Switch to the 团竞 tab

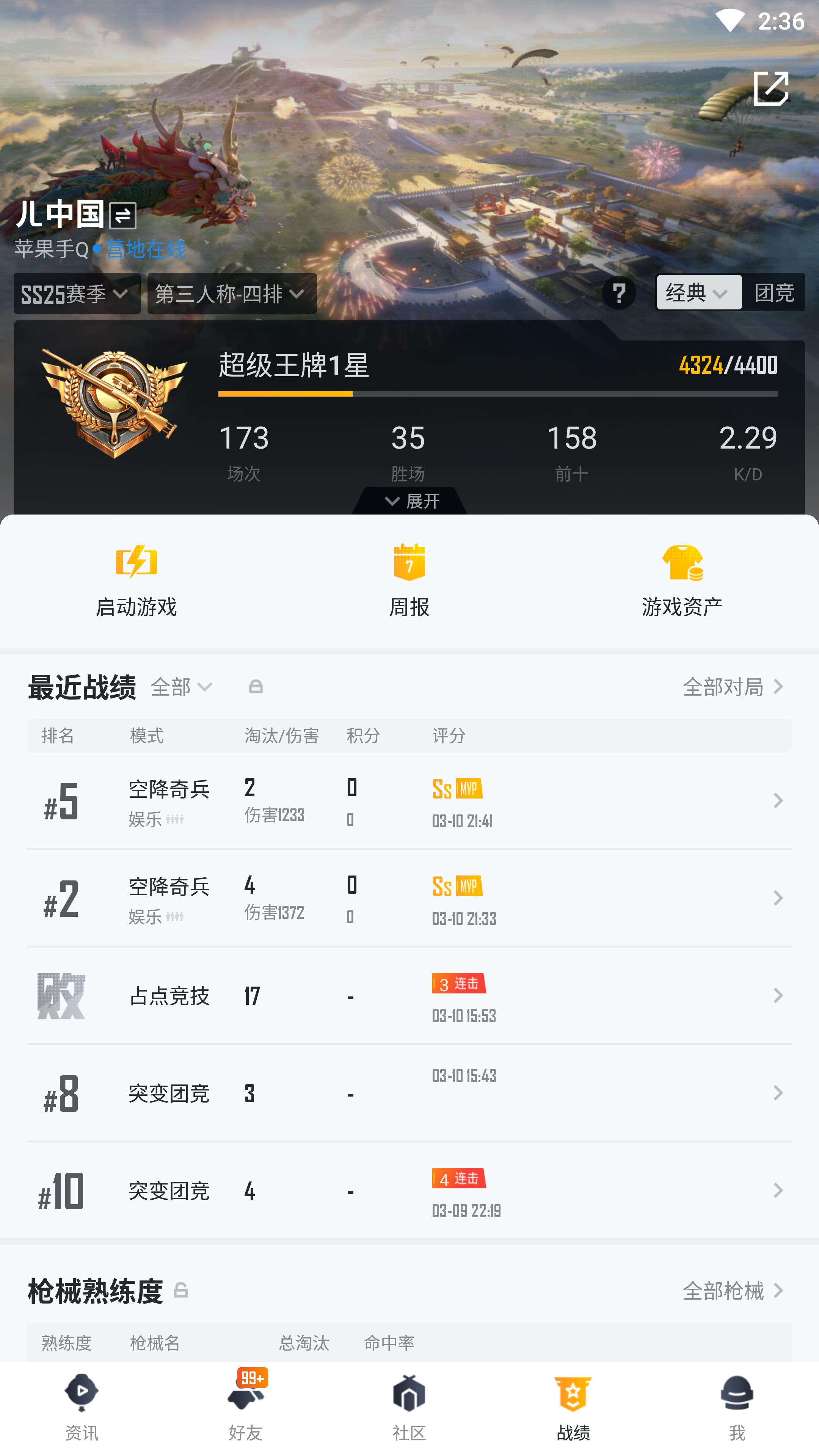click(774, 292)
